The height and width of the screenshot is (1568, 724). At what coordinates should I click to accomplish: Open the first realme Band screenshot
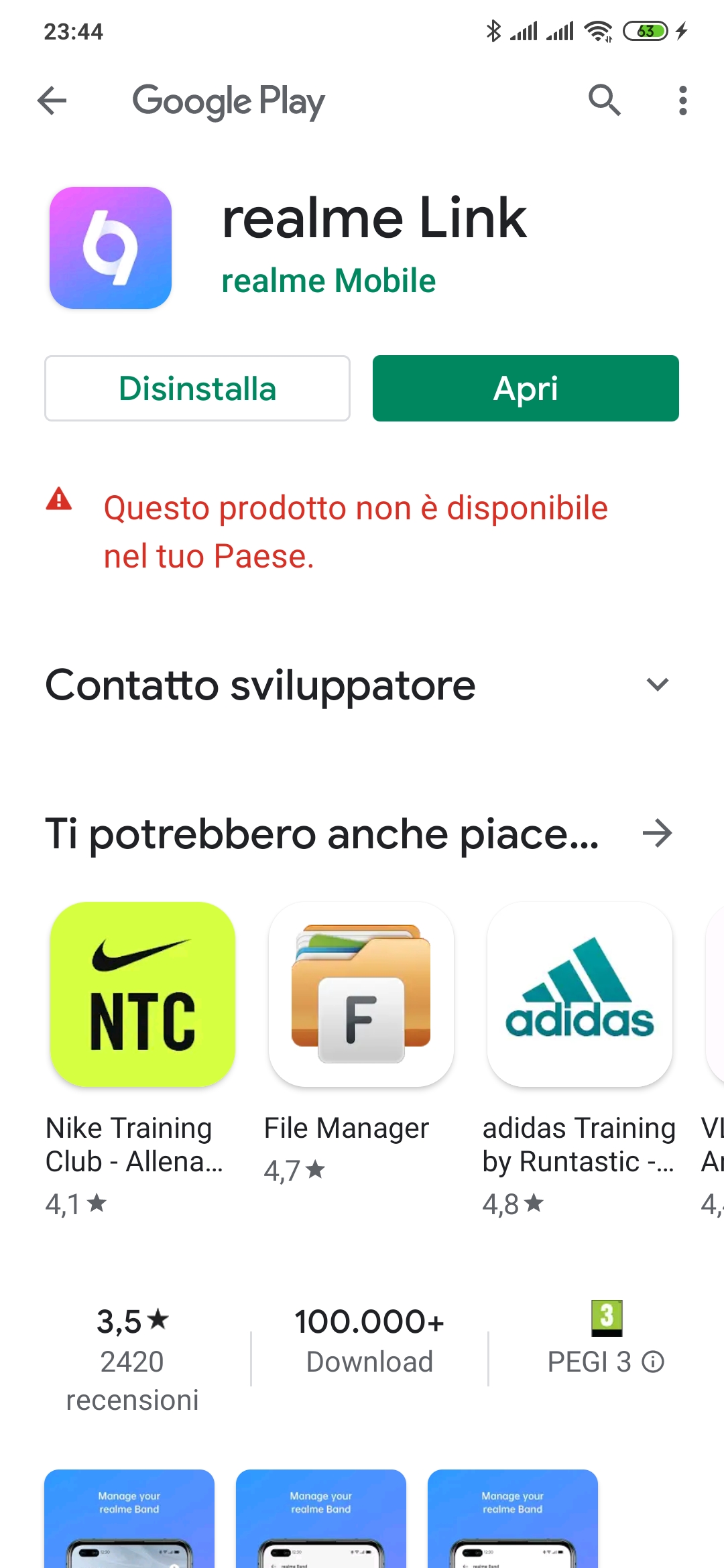pyautogui.click(x=129, y=1518)
